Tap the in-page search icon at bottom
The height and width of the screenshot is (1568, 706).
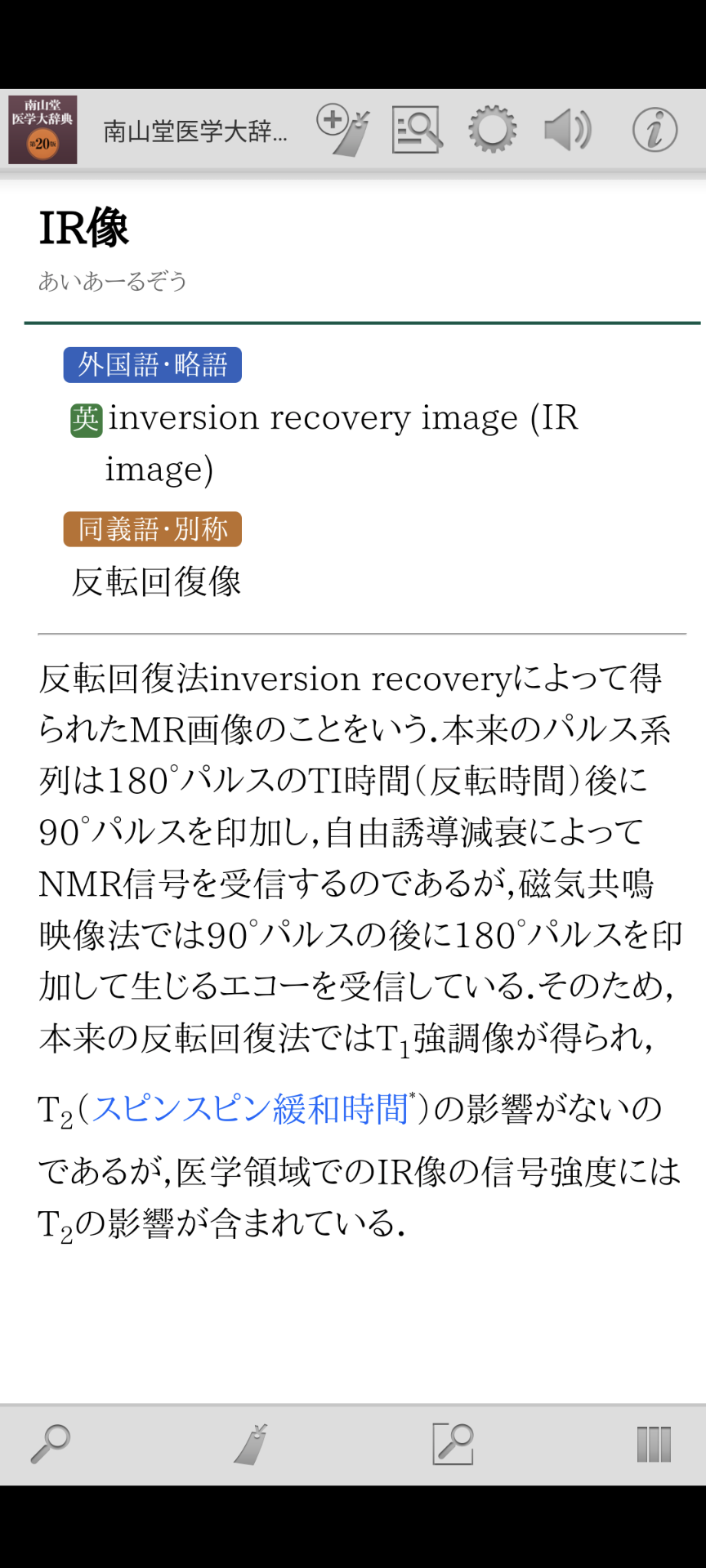pos(453,1444)
